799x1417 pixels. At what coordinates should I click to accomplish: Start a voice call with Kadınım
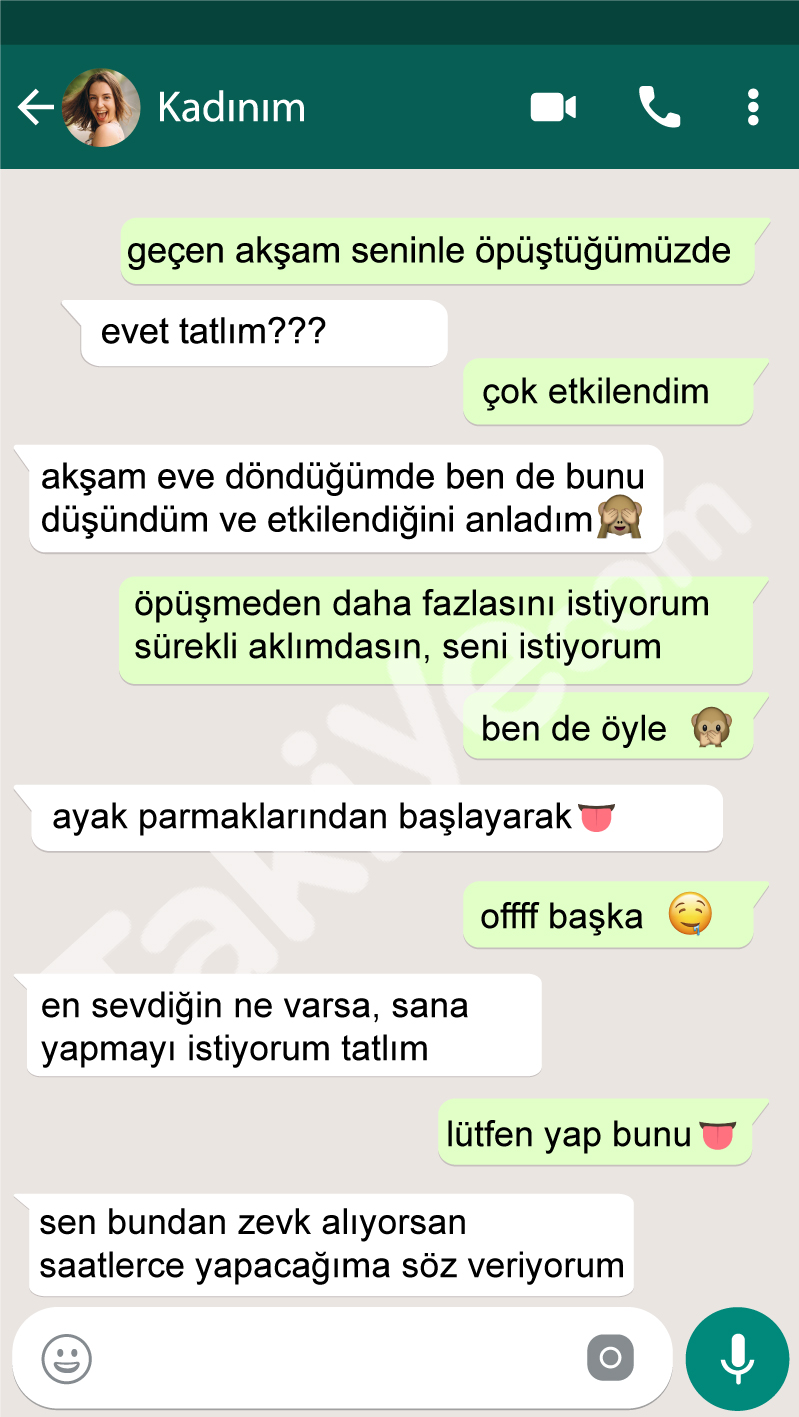[x=659, y=107]
